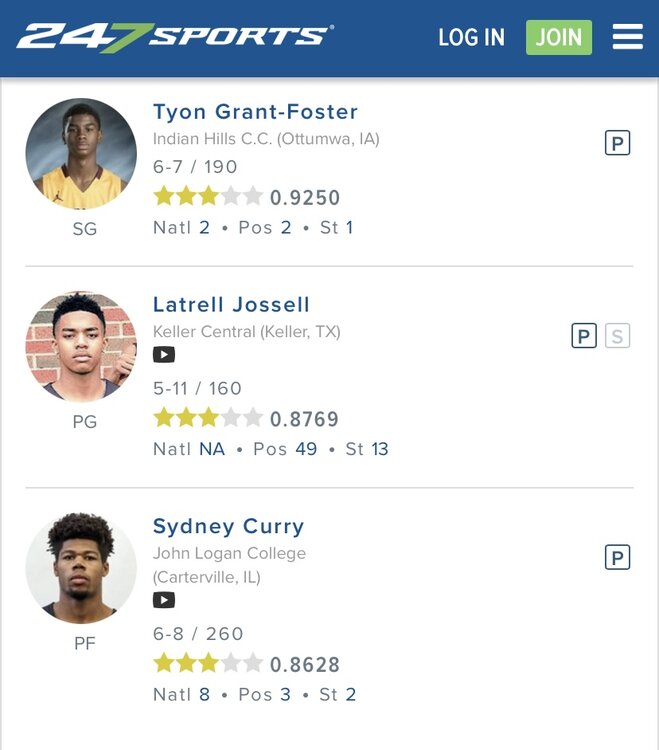
Task: Open Sydney Curry's profile
Action: [x=228, y=526]
